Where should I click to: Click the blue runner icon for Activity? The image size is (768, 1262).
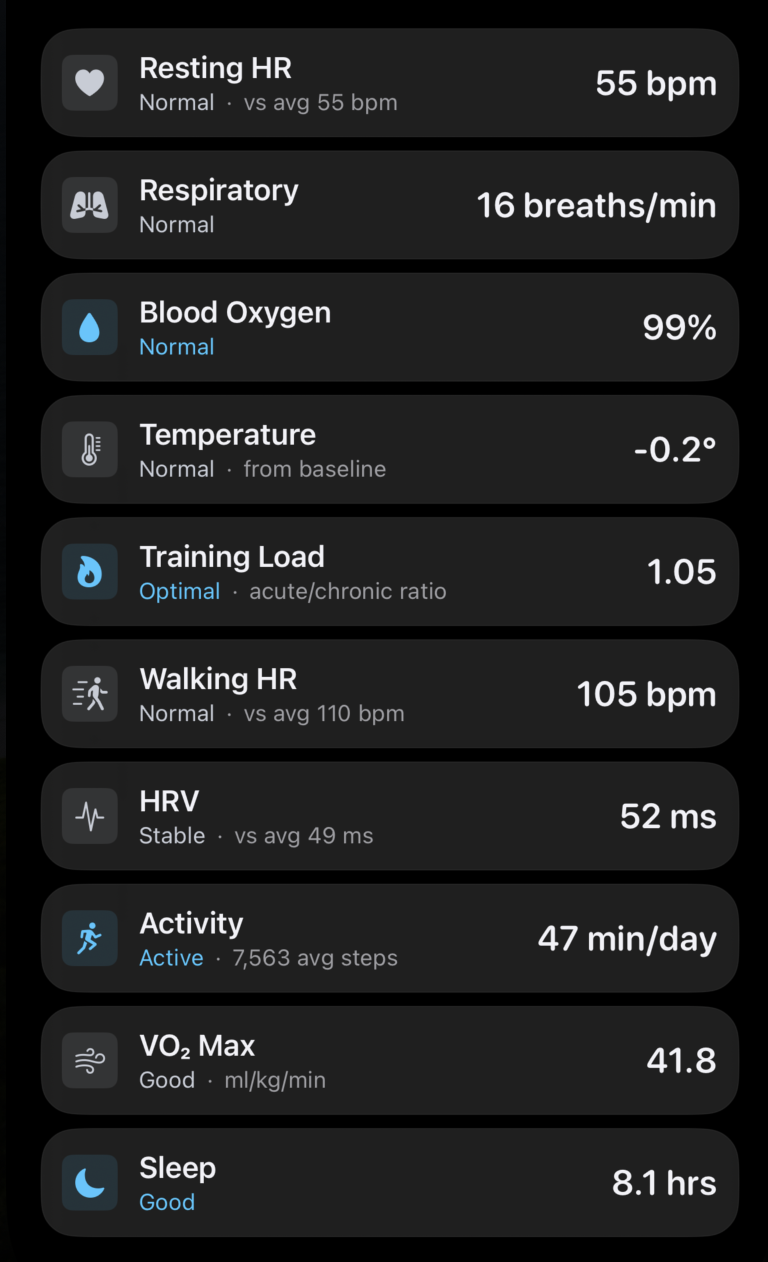[88, 938]
